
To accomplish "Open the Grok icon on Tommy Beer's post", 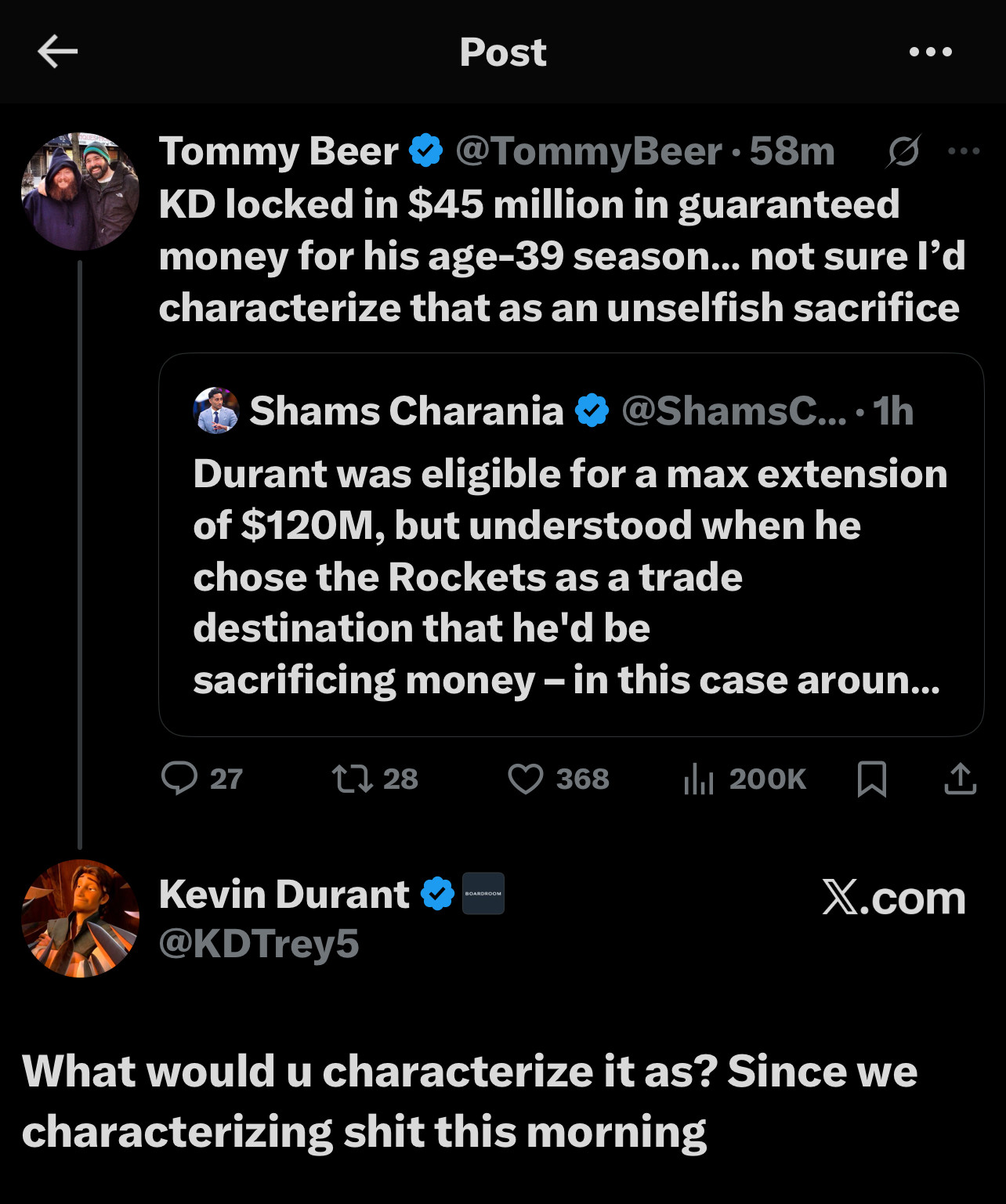I will tap(903, 151).
